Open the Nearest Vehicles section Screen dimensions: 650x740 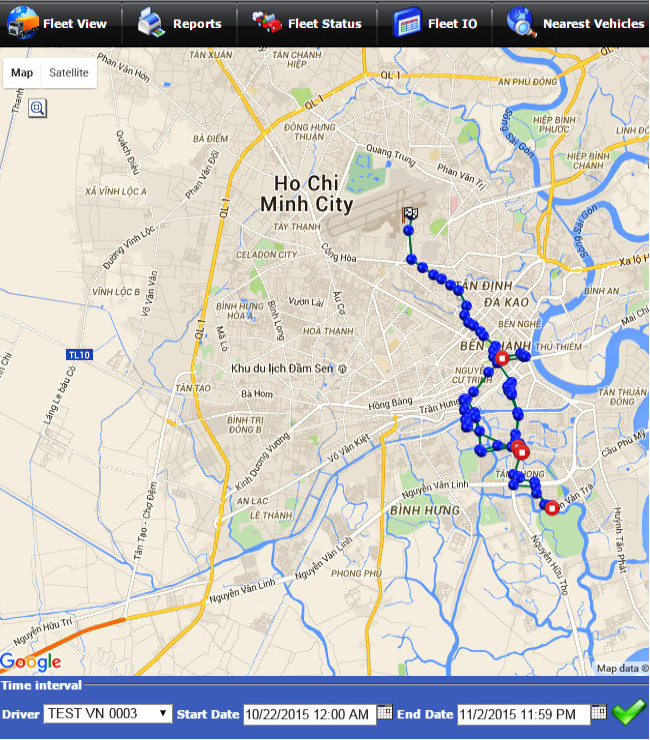click(x=576, y=23)
